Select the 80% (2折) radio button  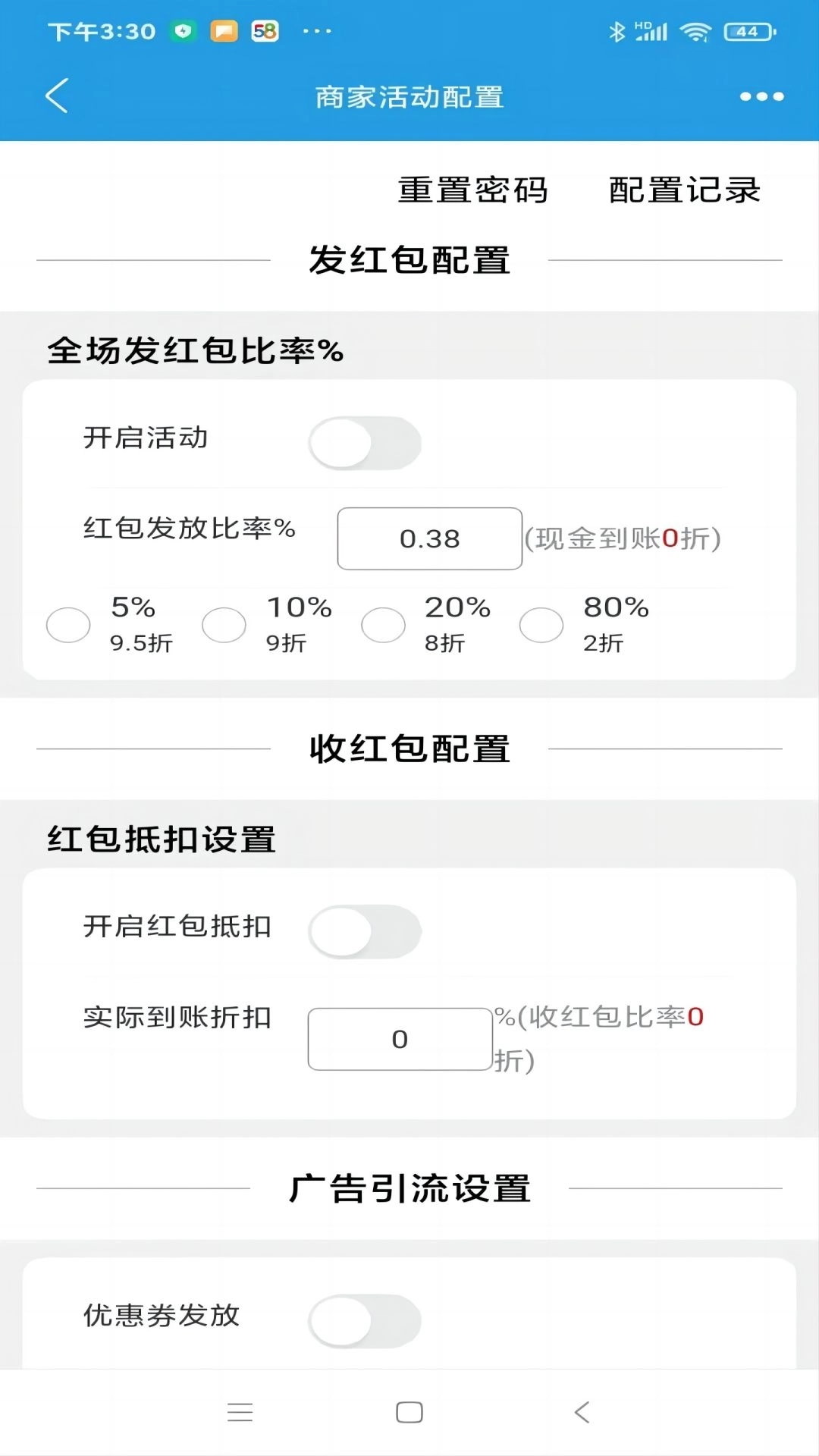541,625
